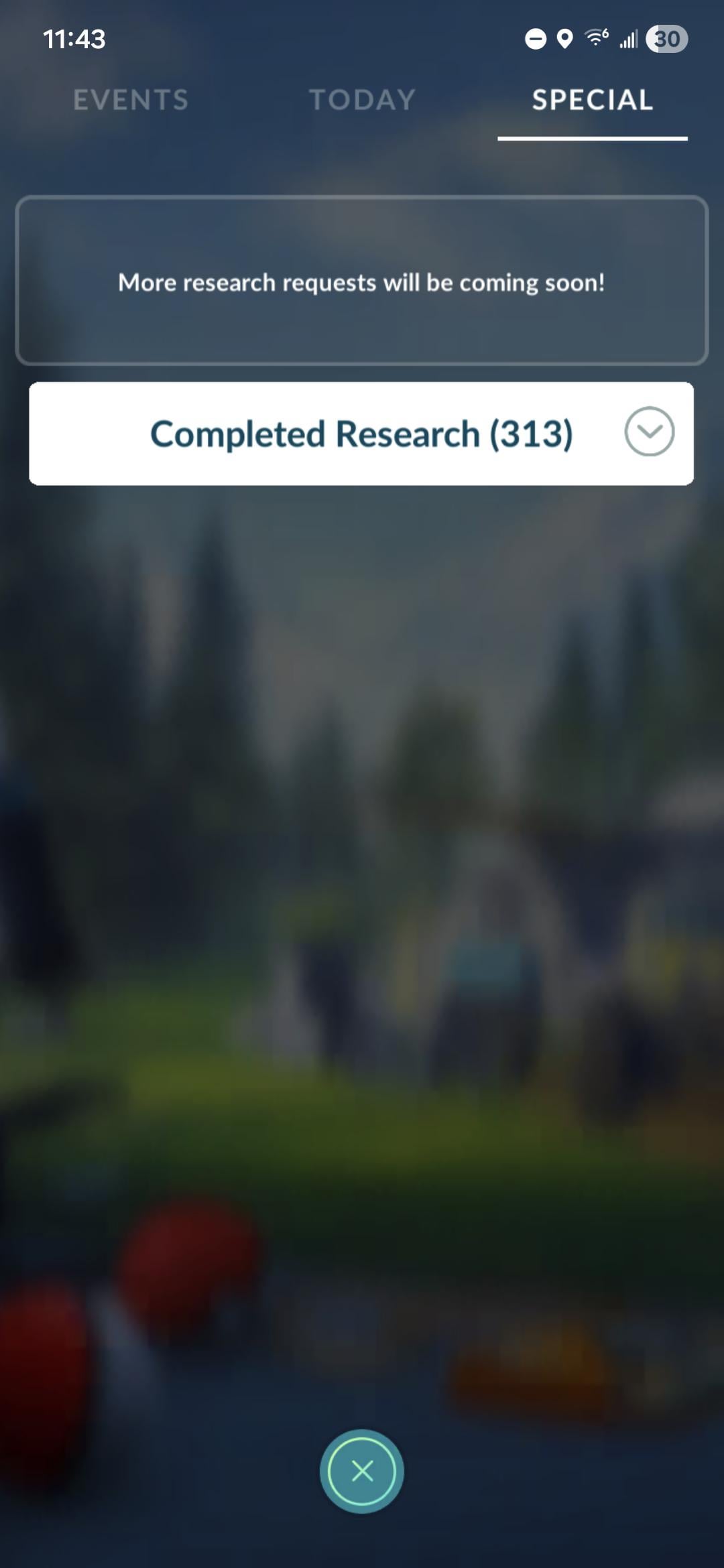Switch to the Today tab
The height and width of the screenshot is (1568, 724).
362,100
